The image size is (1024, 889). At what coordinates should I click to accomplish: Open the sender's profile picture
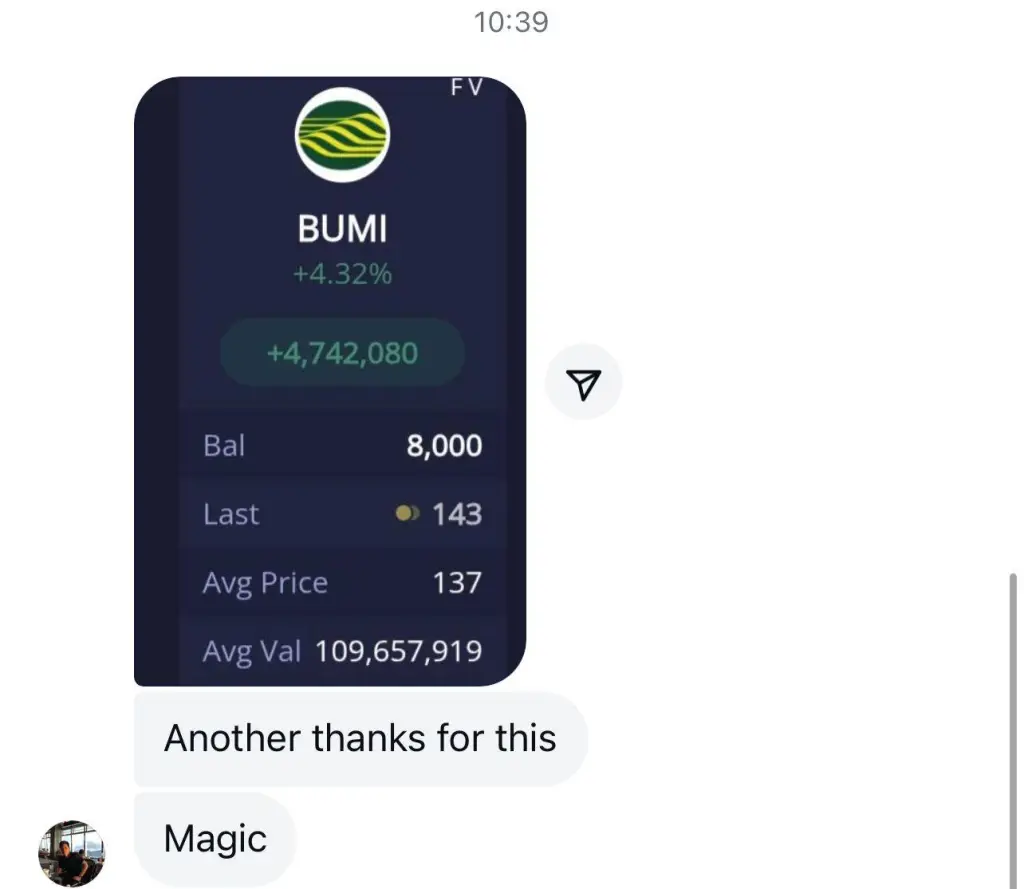click(x=71, y=853)
